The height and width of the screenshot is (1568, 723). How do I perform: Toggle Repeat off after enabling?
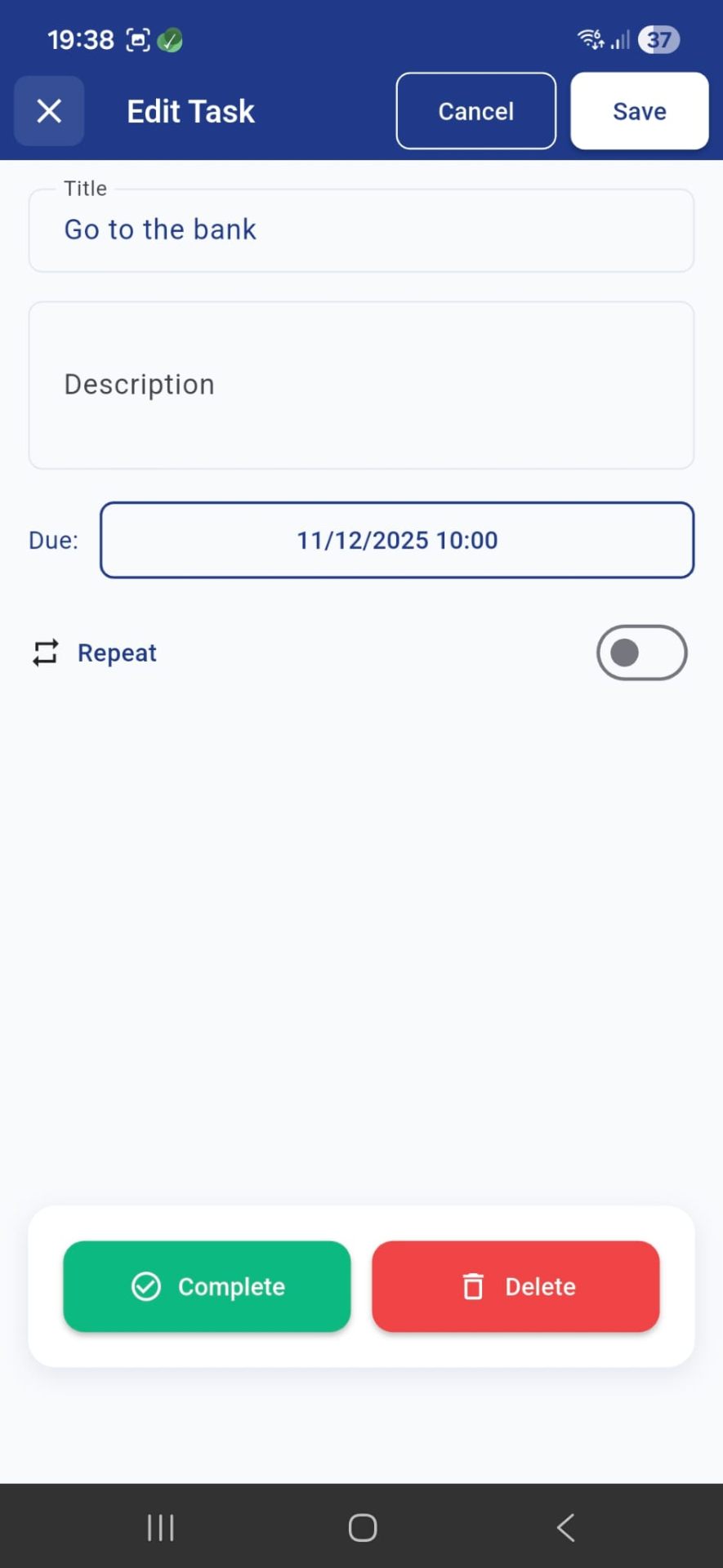point(642,652)
